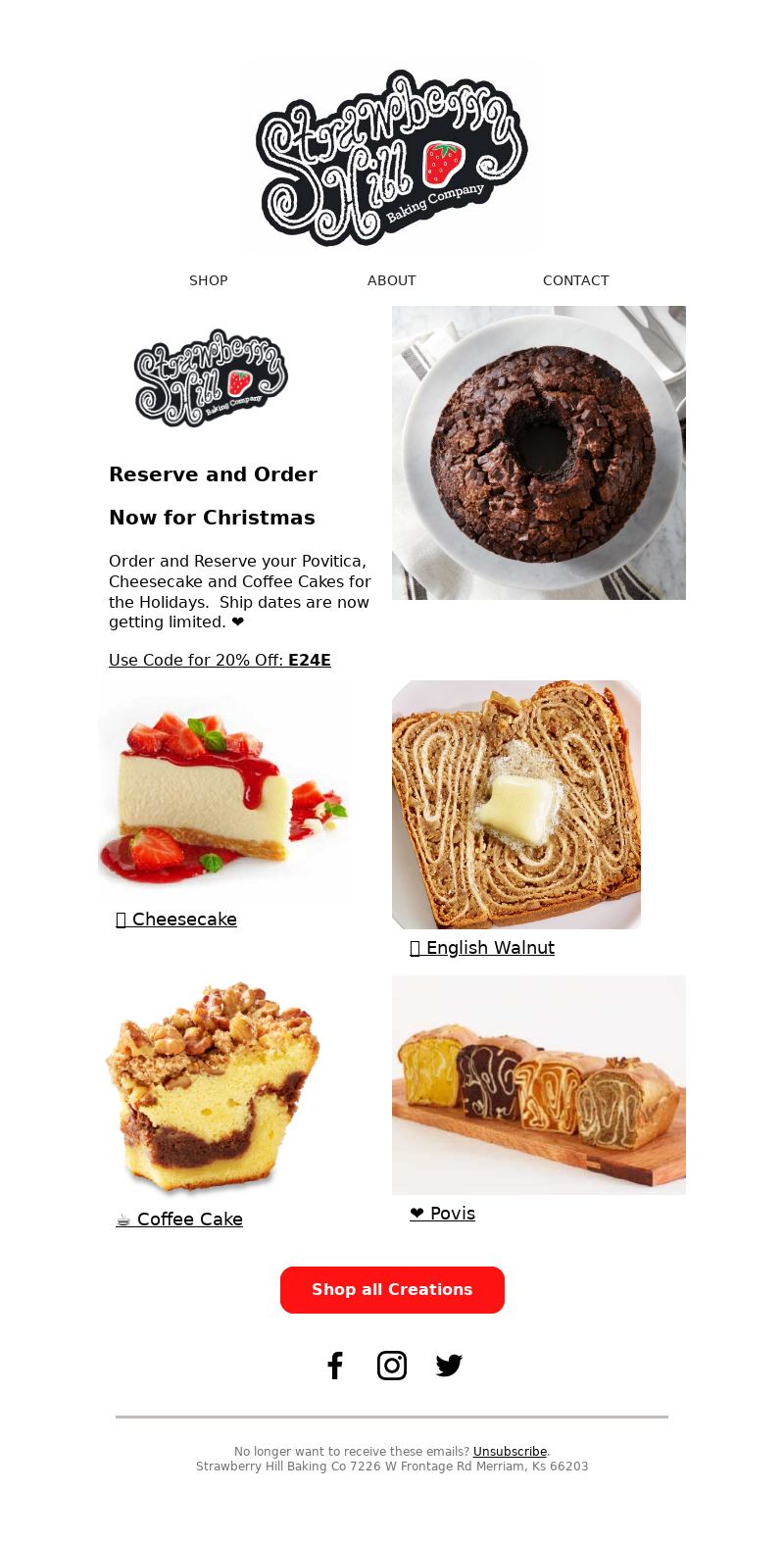
Task: Open the walnut povitica slice photo
Action: click(516, 805)
